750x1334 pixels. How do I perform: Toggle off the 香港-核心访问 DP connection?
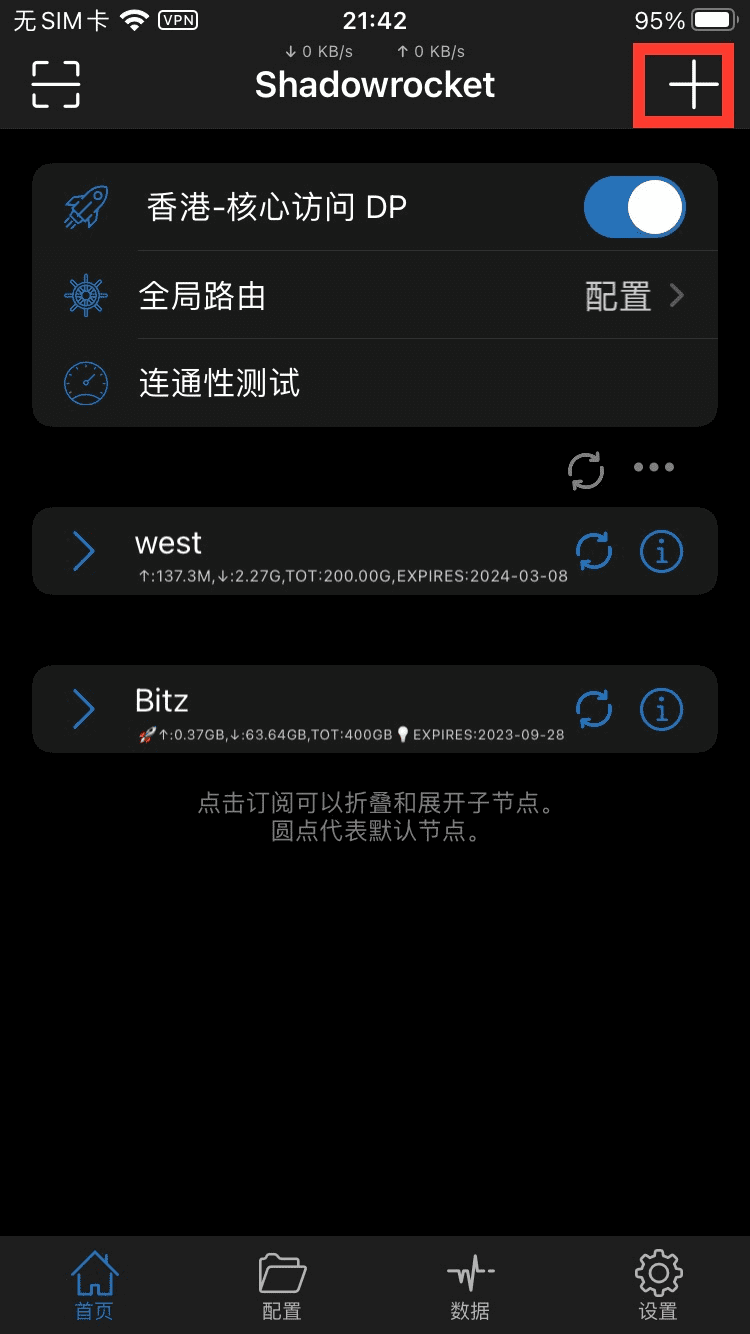click(634, 207)
